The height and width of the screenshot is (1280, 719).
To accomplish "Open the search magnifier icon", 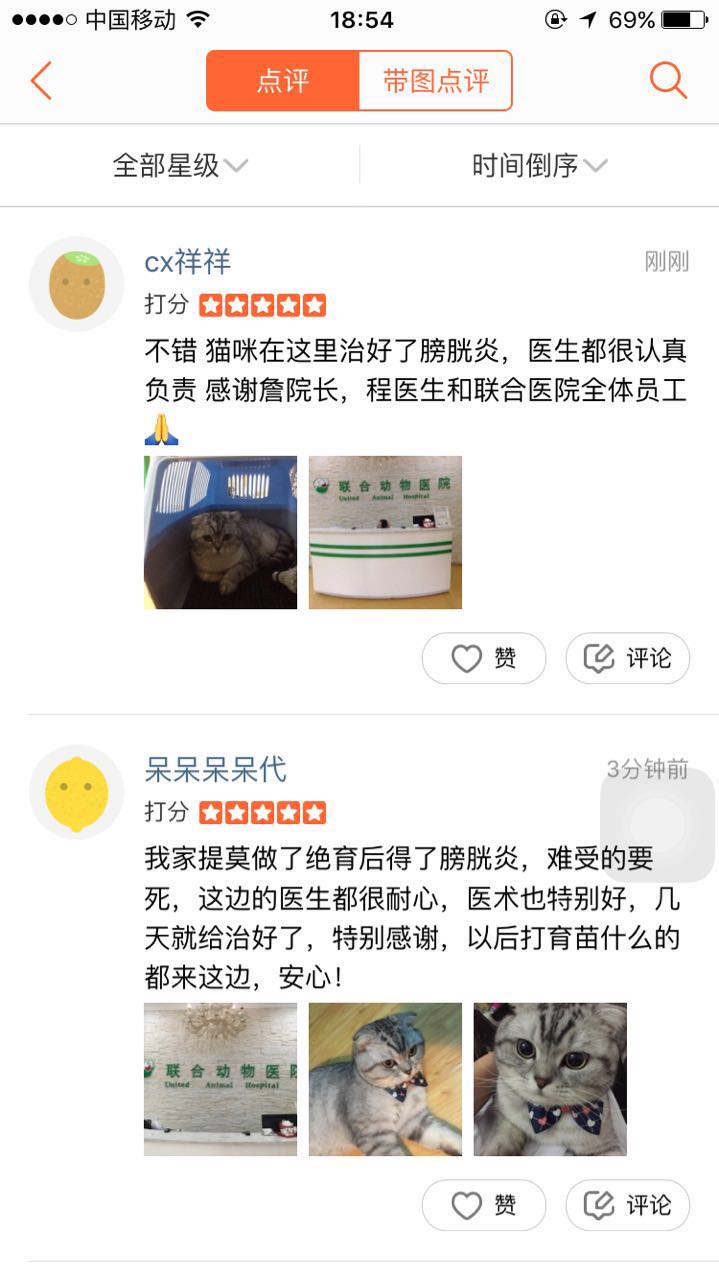I will click(668, 80).
